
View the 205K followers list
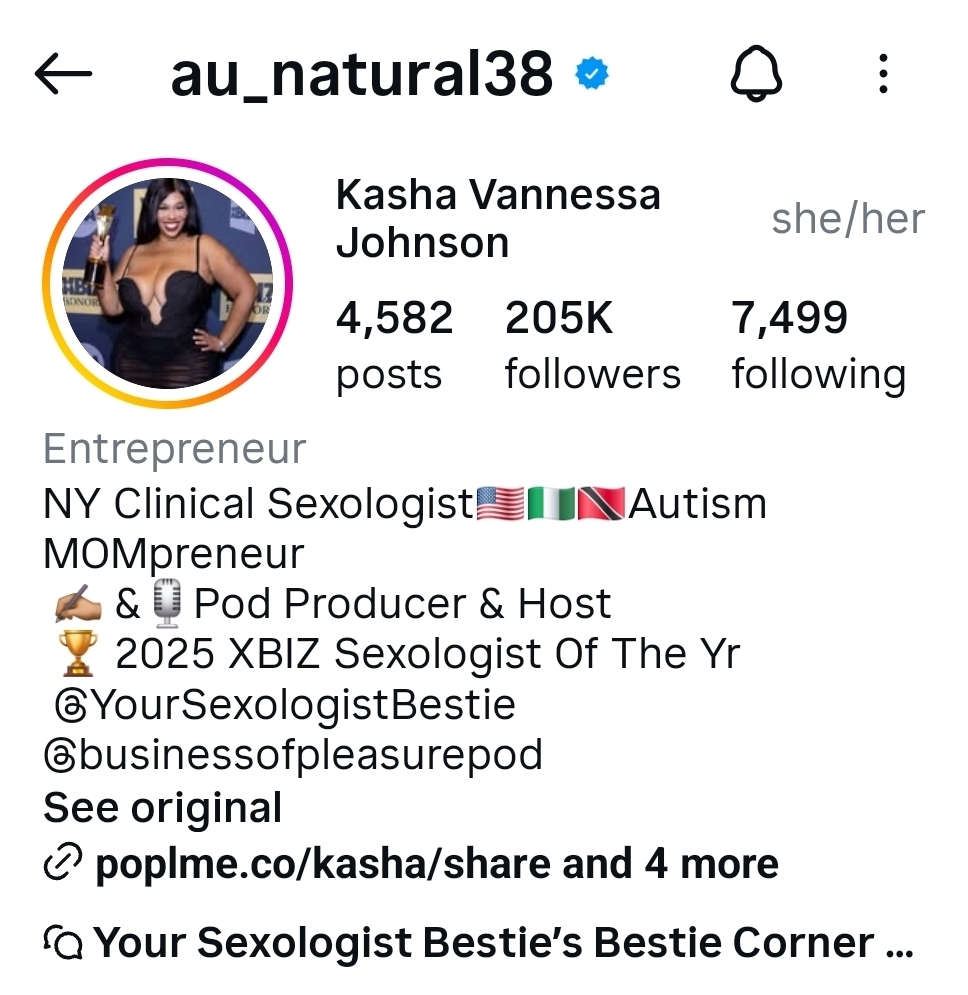click(592, 345)
